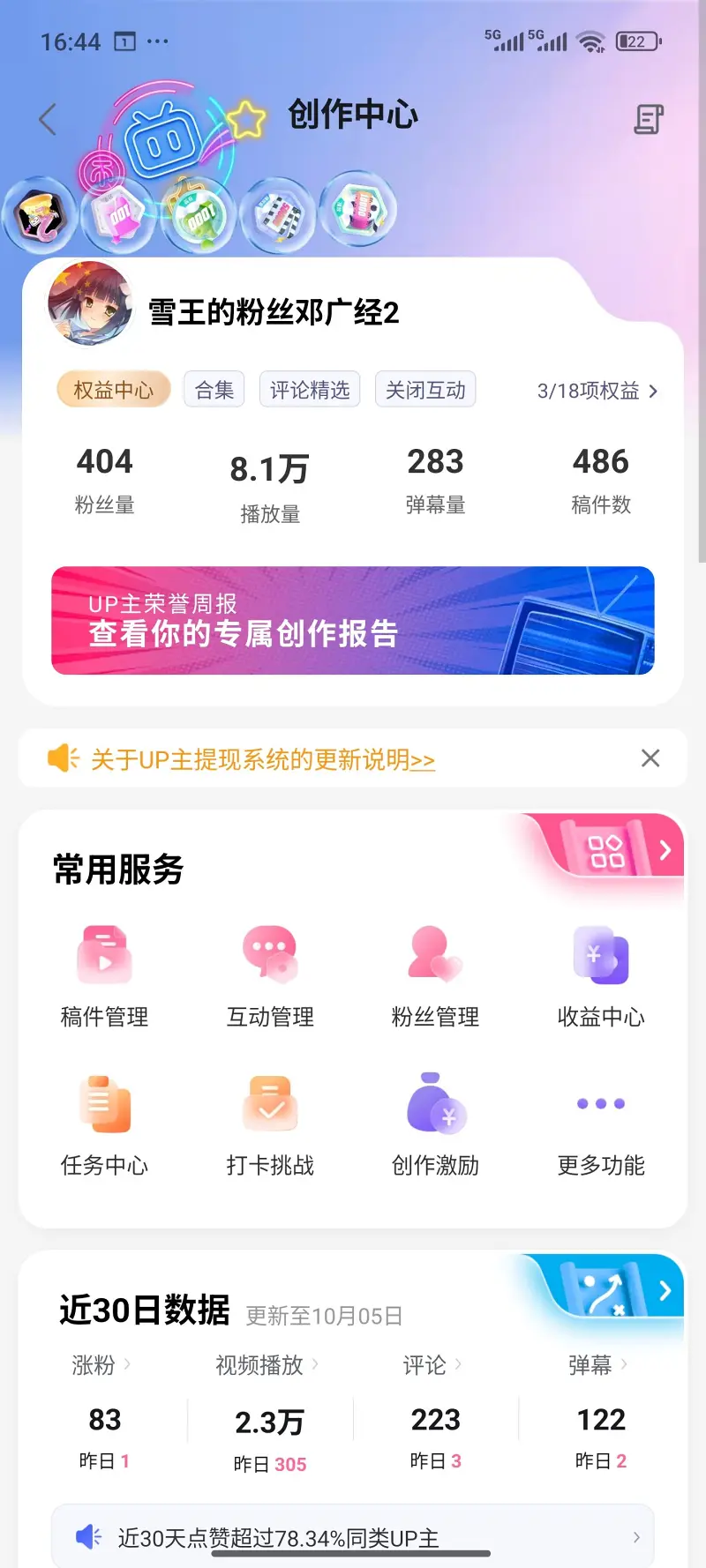Select the 关闭互动 chip

pos(425,389)
